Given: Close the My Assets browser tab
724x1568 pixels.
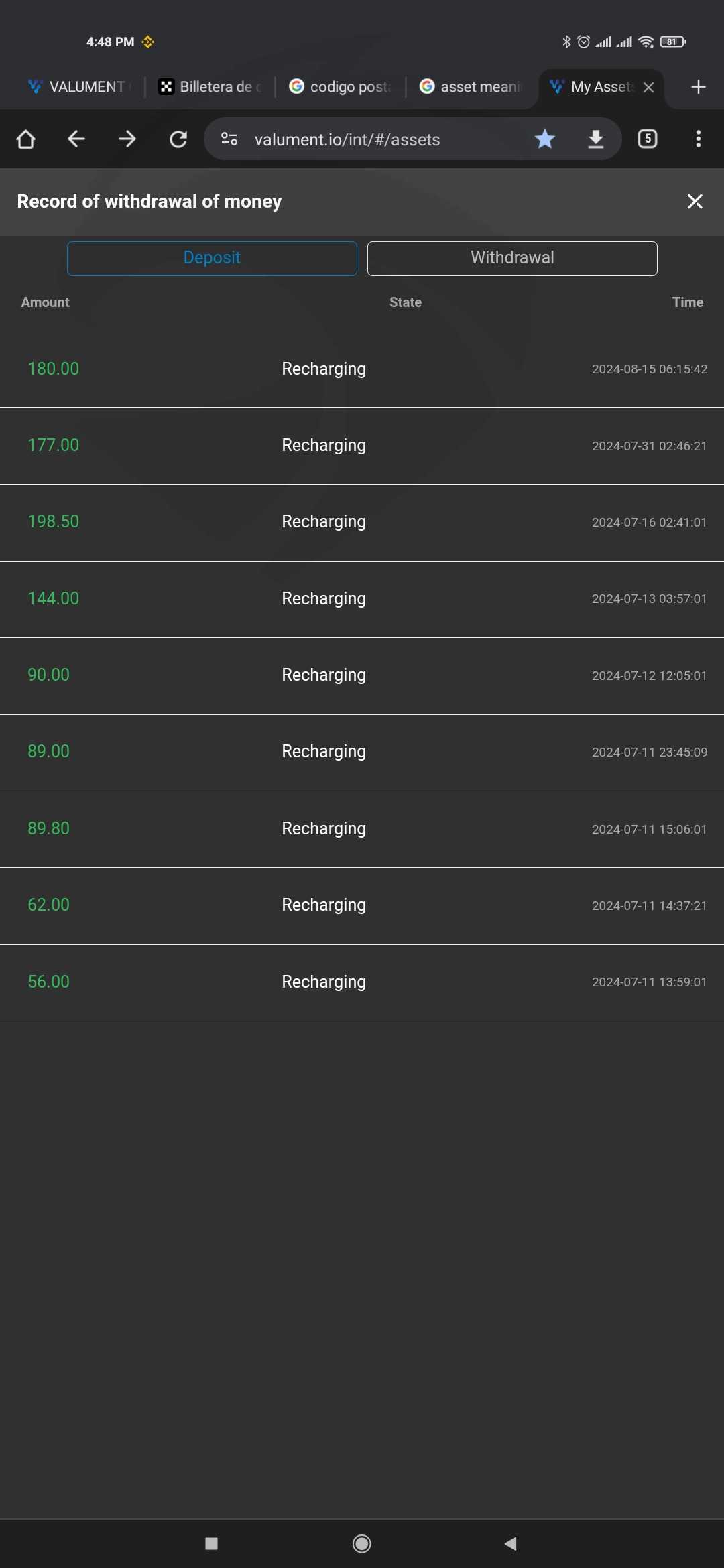Looking at the screenshot, I should coord(648,87).
